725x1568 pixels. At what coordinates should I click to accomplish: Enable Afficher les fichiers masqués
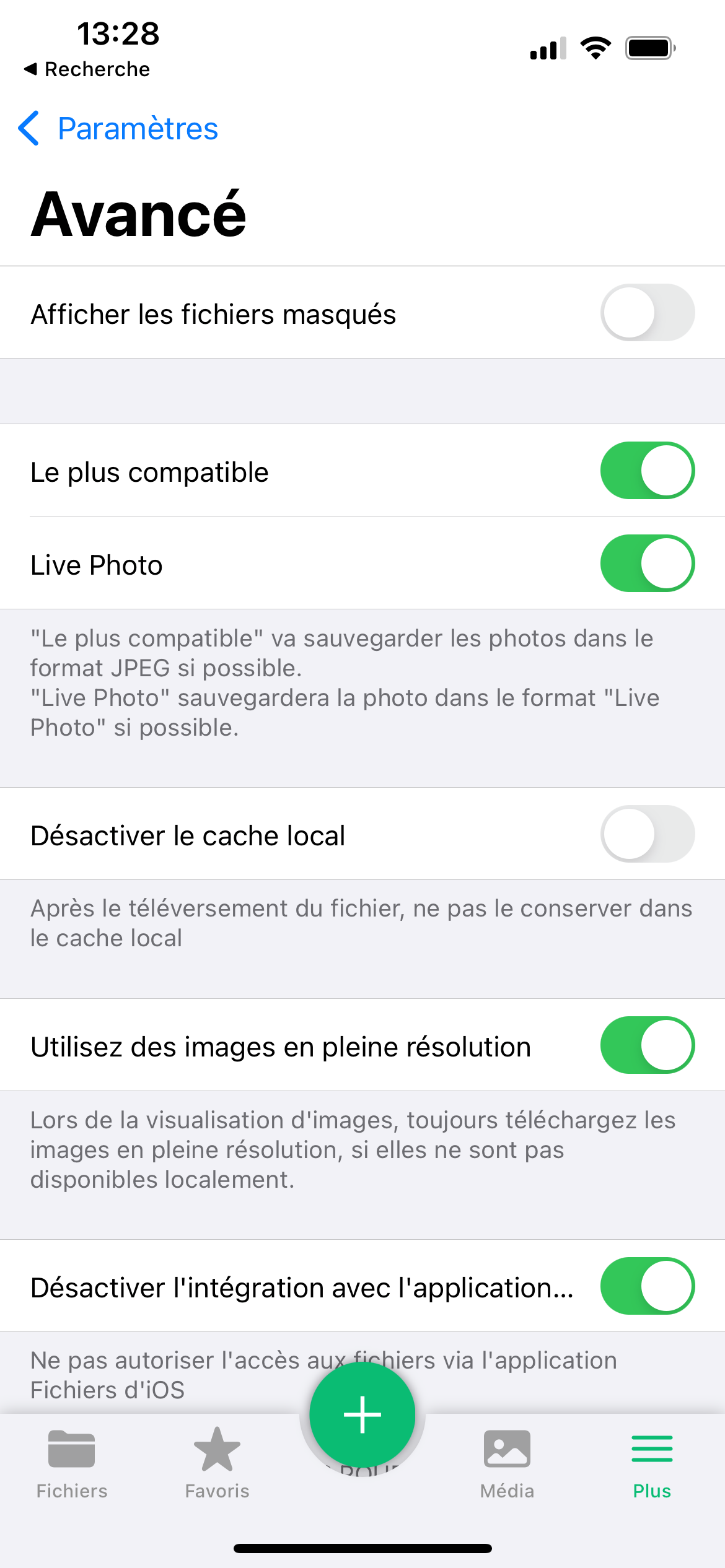point(647,313)
